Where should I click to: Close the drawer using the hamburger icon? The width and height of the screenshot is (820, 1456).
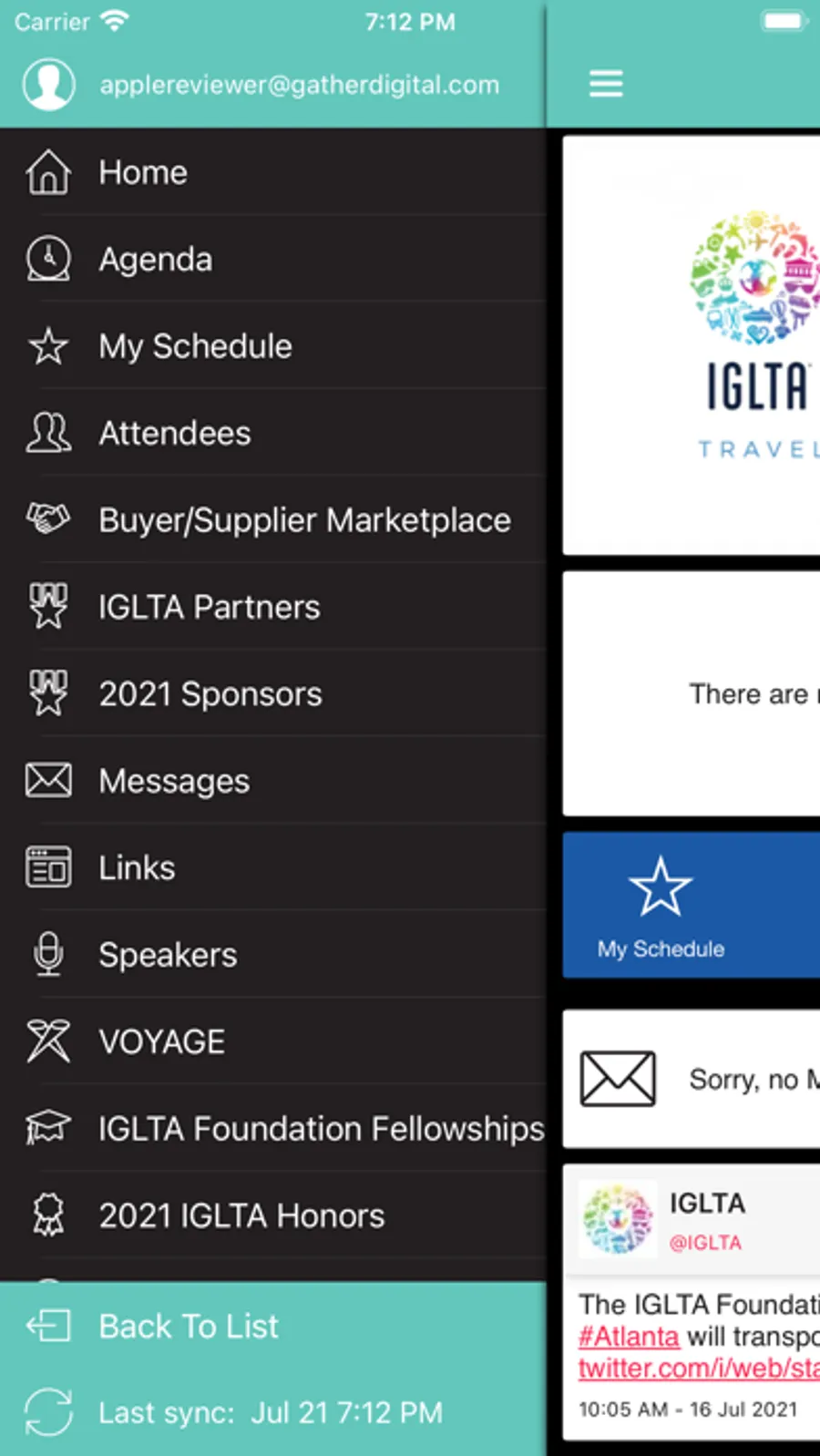click(606, 84)
